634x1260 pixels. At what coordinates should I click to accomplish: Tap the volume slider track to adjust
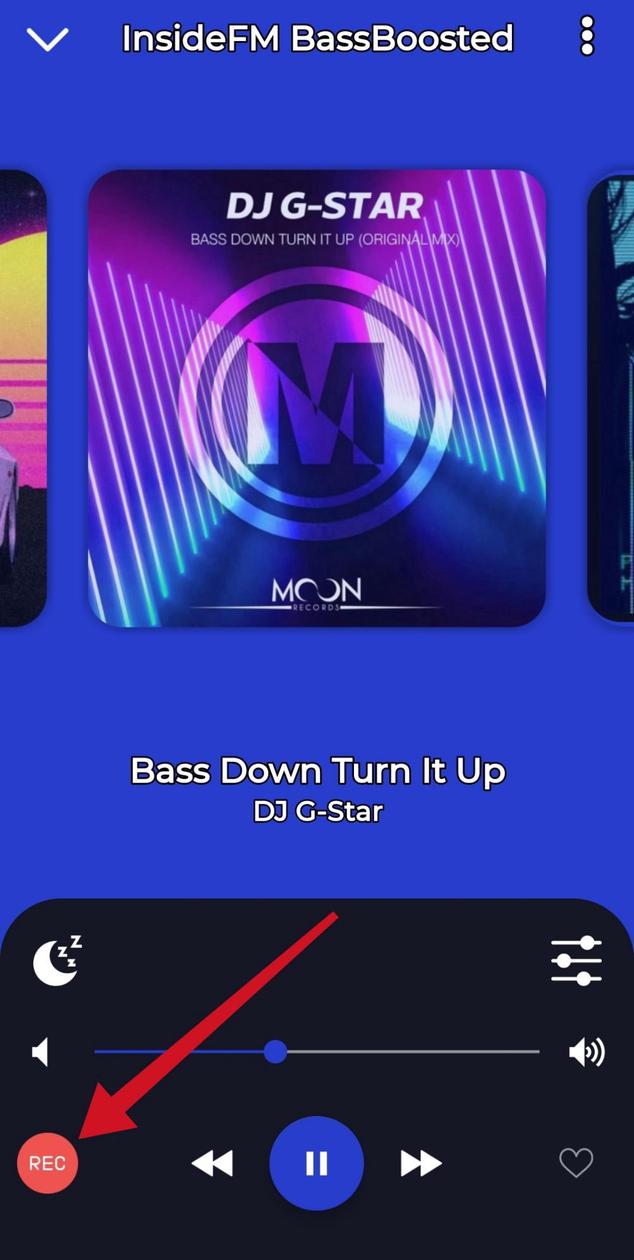400,1052
